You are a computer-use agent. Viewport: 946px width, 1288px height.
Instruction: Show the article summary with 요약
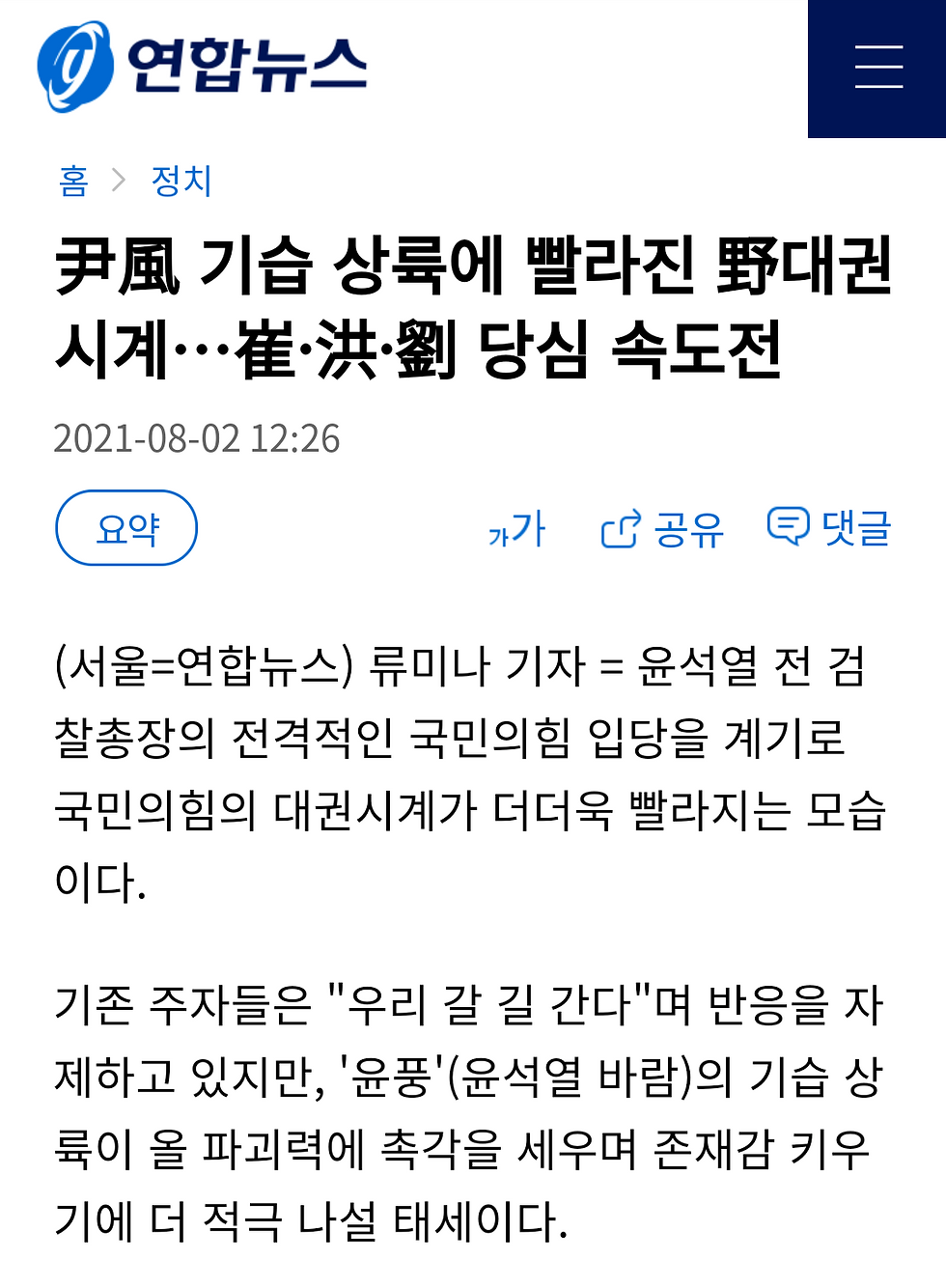click(126, 528)
